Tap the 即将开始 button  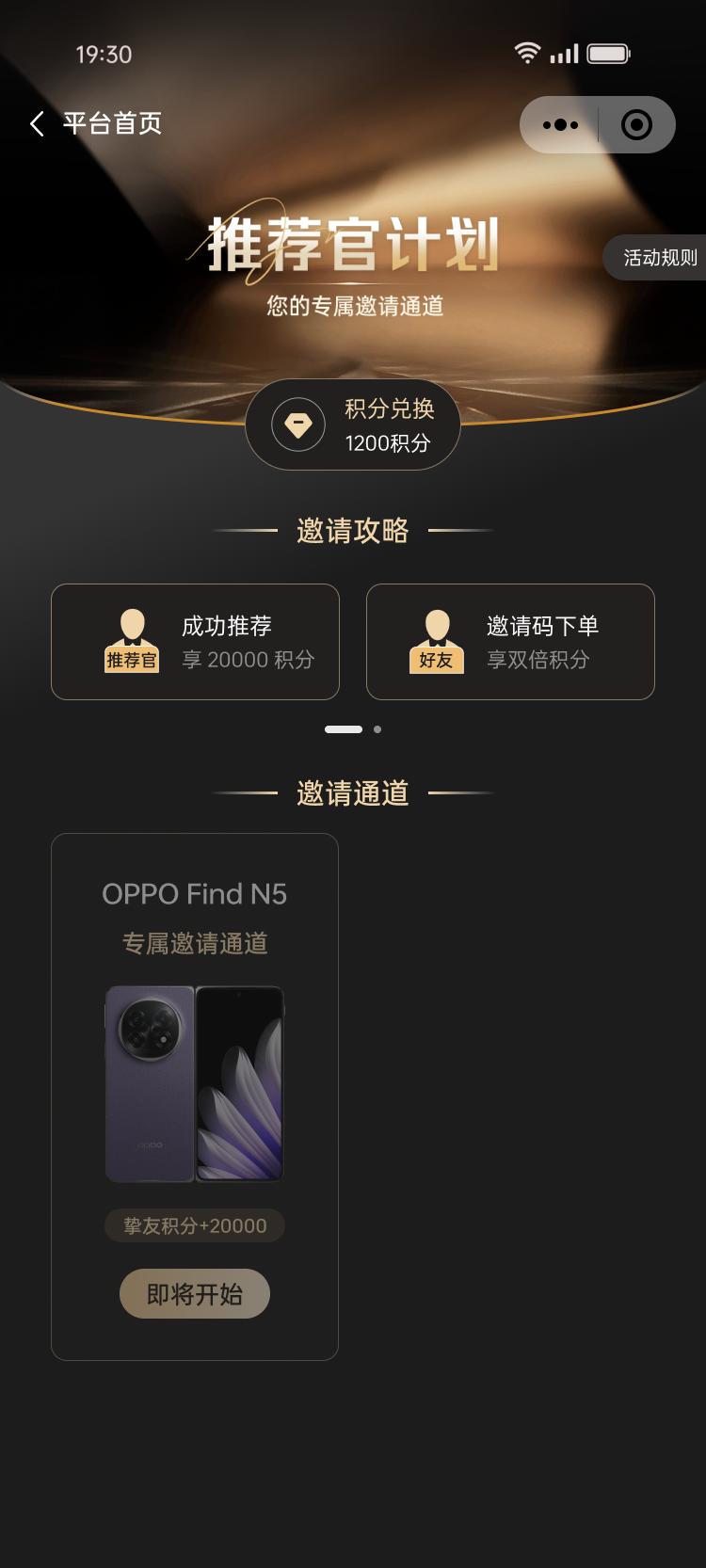[x=195, y=1294]
